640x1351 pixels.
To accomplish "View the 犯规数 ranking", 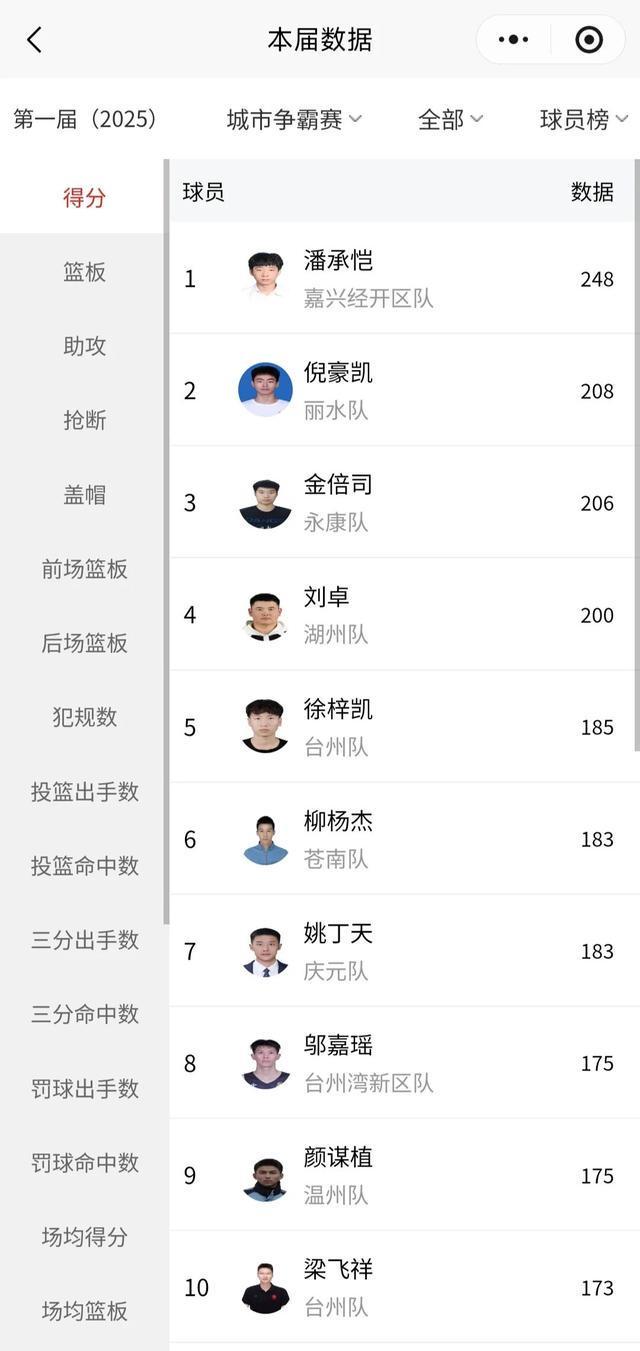I will click(84, 717).
